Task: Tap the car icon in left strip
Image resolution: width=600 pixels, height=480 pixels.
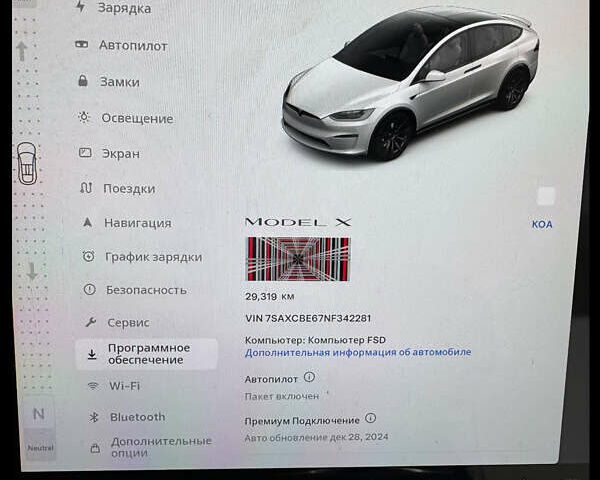Action: point(29,165)
